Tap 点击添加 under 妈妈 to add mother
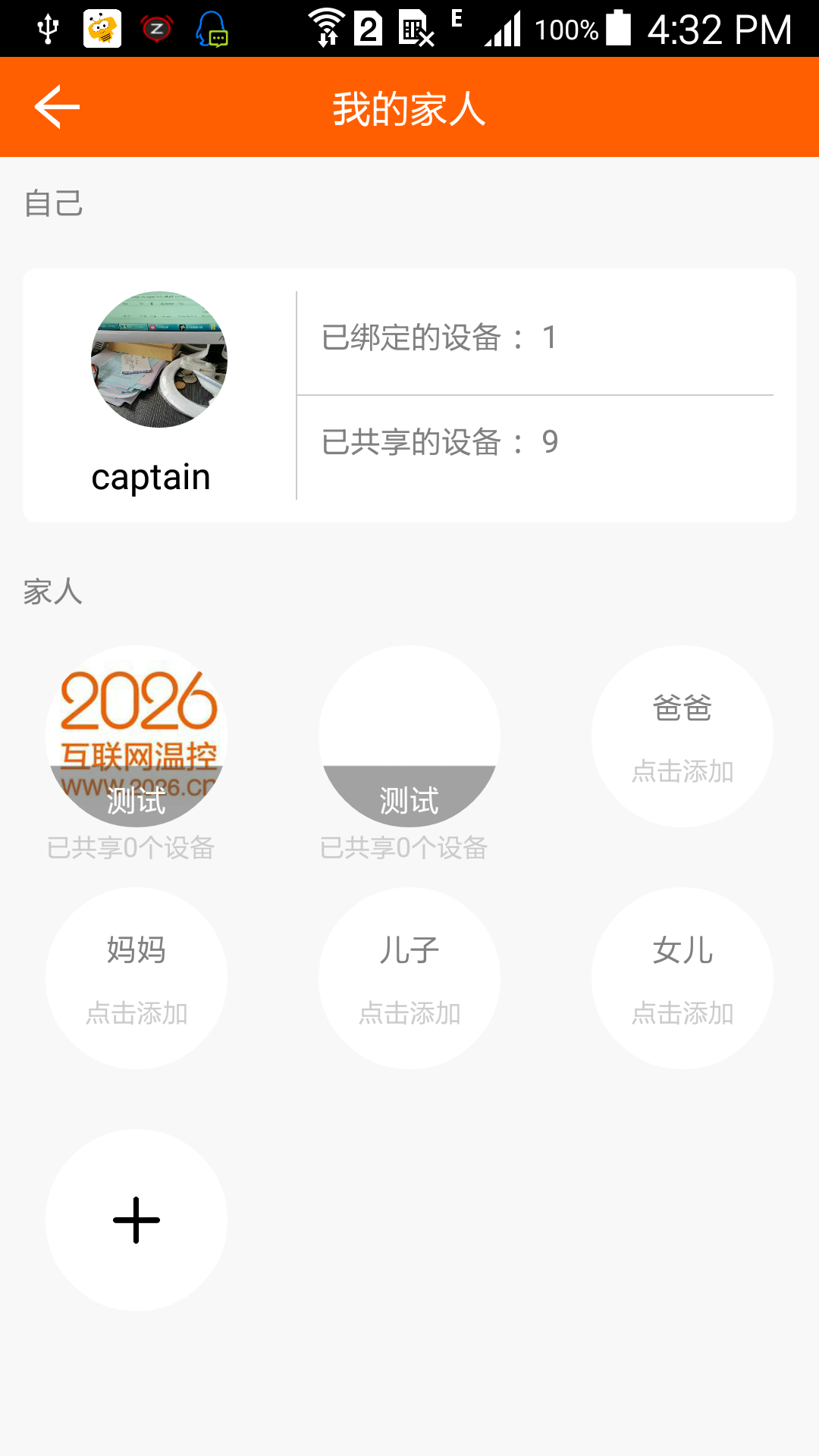 136,1012
